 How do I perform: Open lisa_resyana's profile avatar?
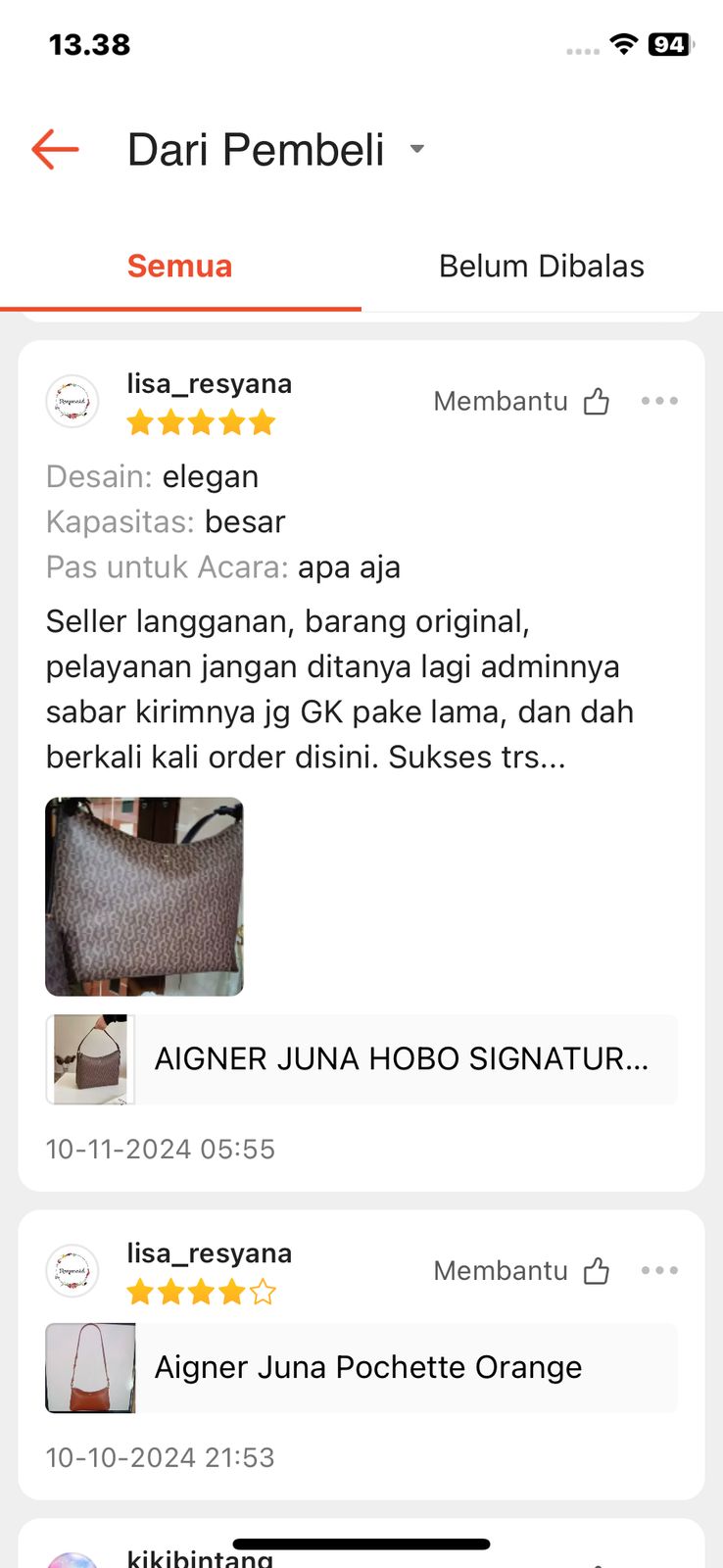point(72,402)
